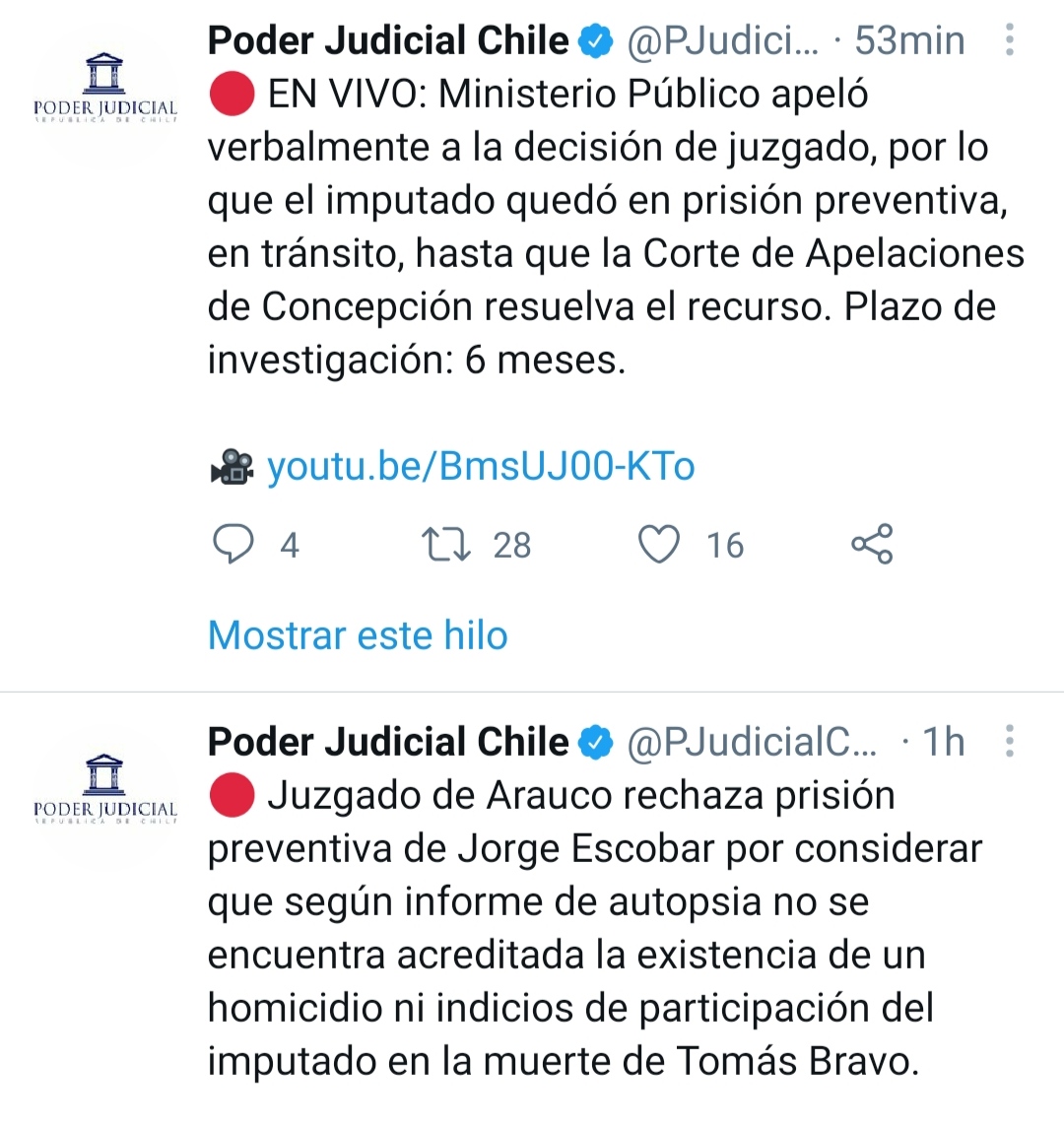Open overflow menu on the 1h tweet
Screen dimensions: 1064x1128
(1009, 742)
